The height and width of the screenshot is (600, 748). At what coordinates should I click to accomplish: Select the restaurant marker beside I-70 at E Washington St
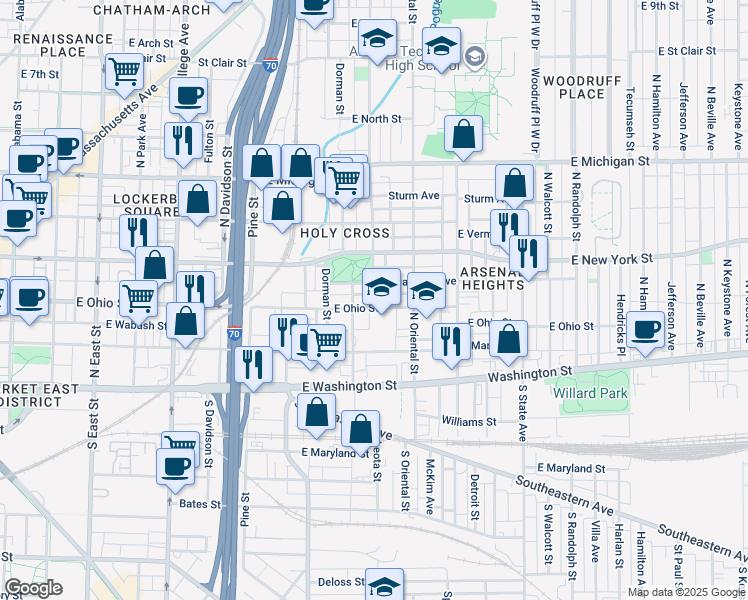pyautogui.click(x=253, y=363)
